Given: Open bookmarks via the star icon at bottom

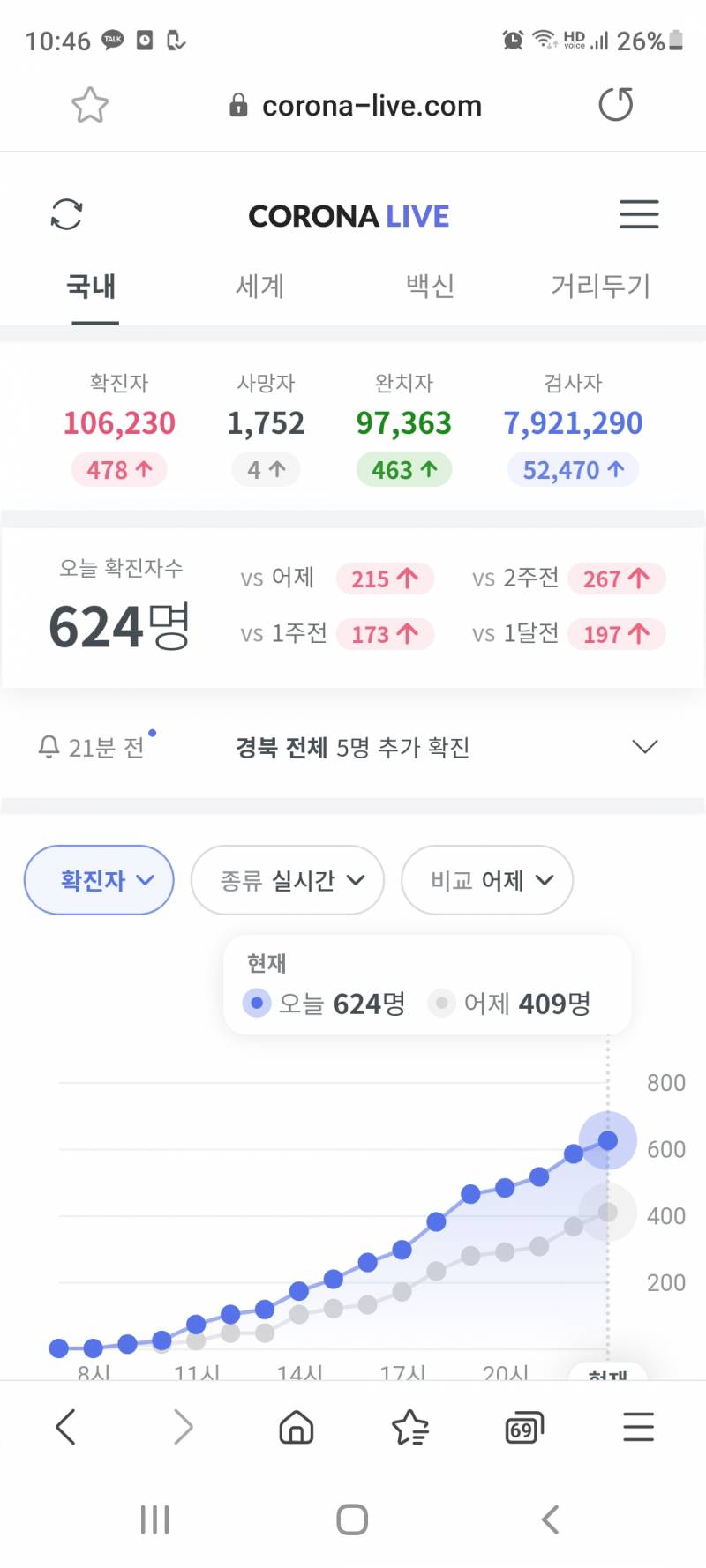Looking at the screenshot, I should point(410,1427).
